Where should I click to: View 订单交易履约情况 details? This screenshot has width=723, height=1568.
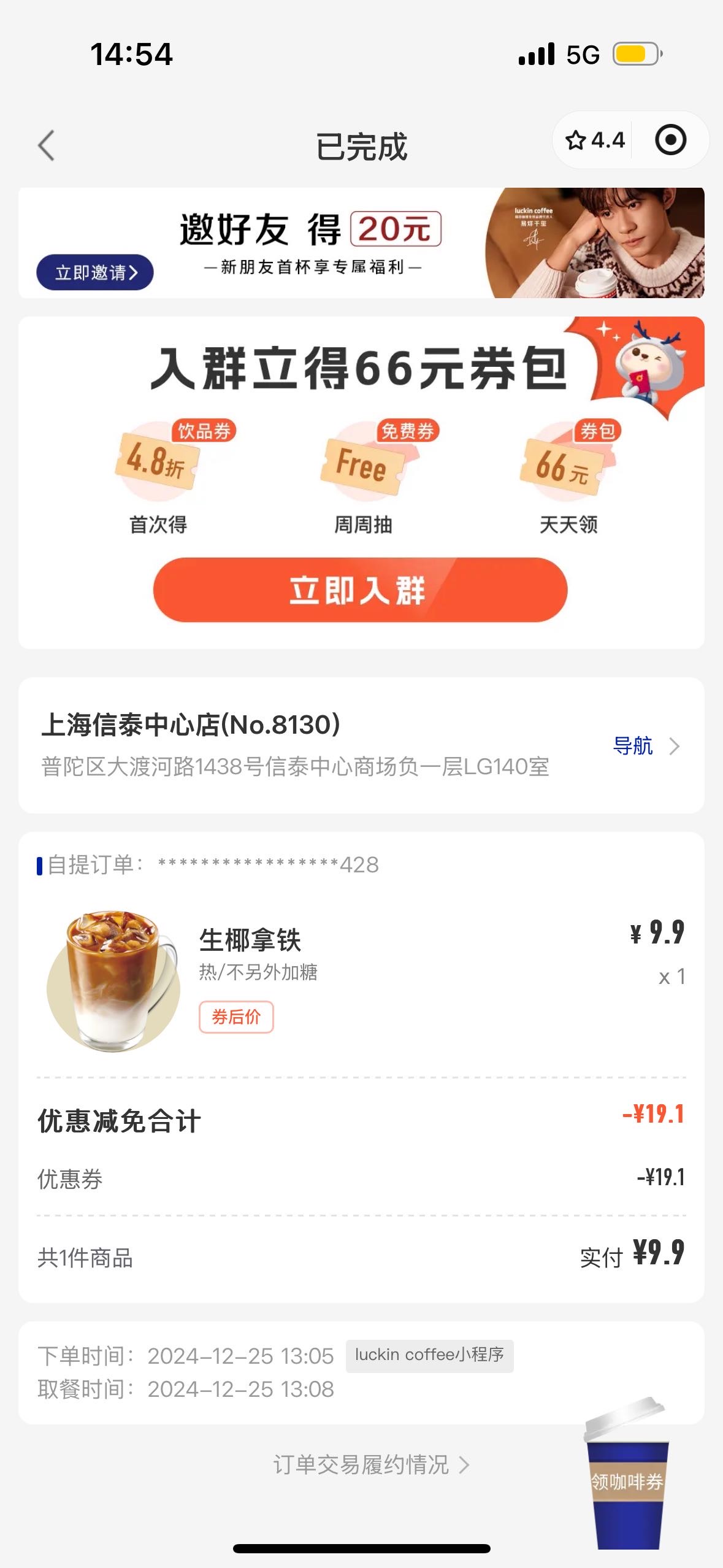[371, 1465]
